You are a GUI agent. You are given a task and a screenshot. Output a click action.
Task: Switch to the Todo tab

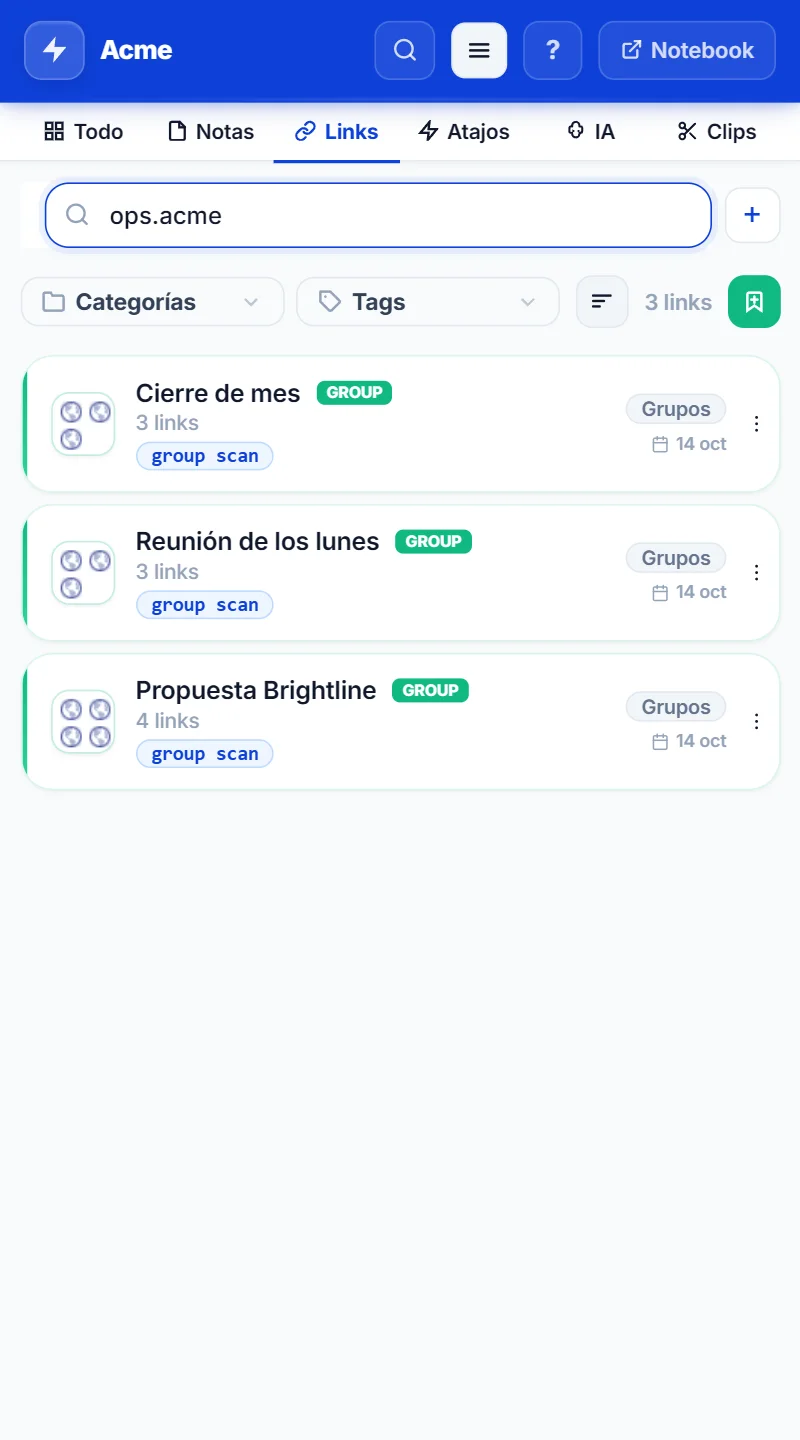click(84, 132)
